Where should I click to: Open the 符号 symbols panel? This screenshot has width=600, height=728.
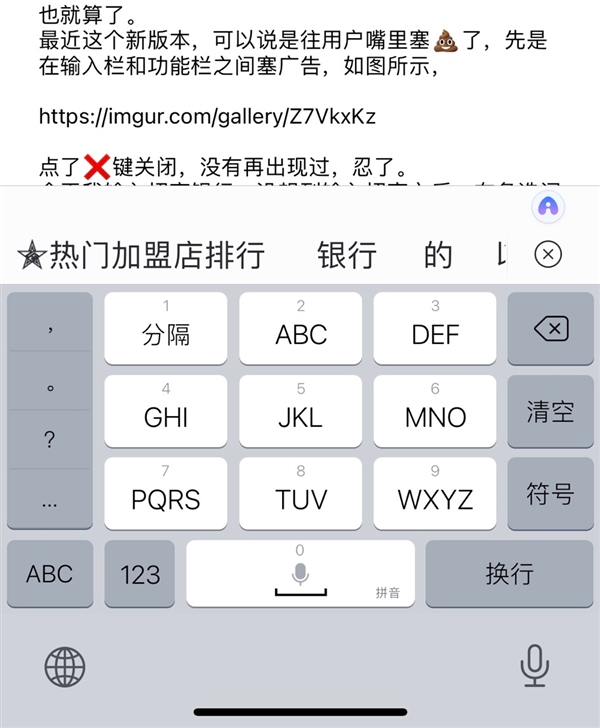(x=550, y=492)
